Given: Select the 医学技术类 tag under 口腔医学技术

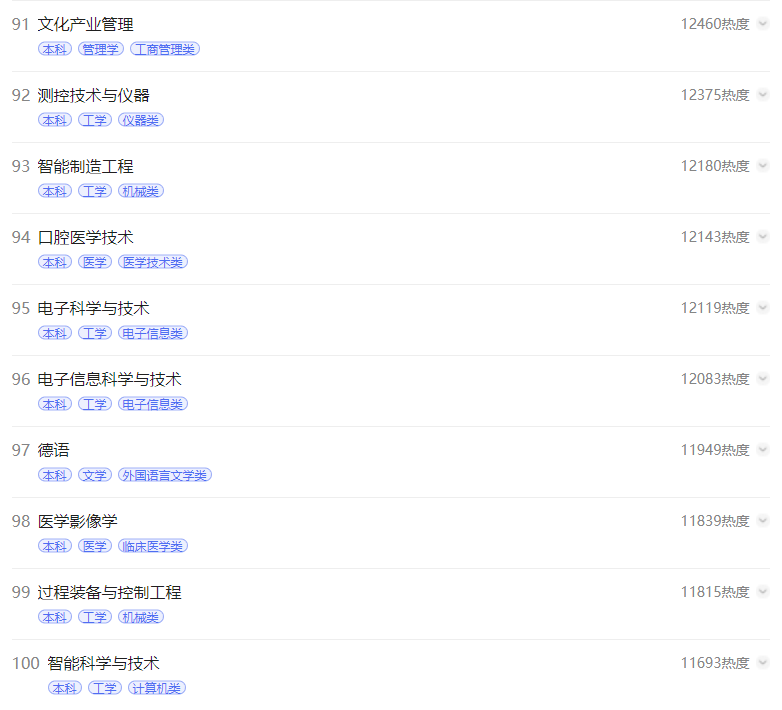Looking at the screenshot, I should [x=152, y=262].
